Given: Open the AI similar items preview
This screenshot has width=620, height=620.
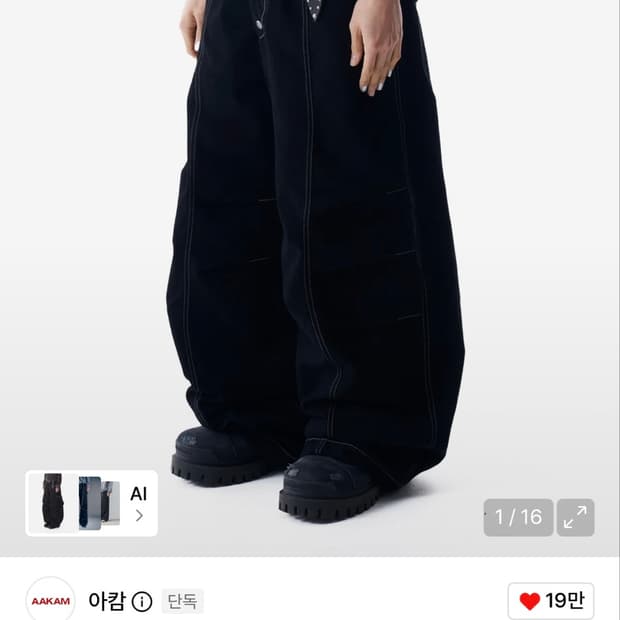Looking at the screenshot, I should pos(91,503).
